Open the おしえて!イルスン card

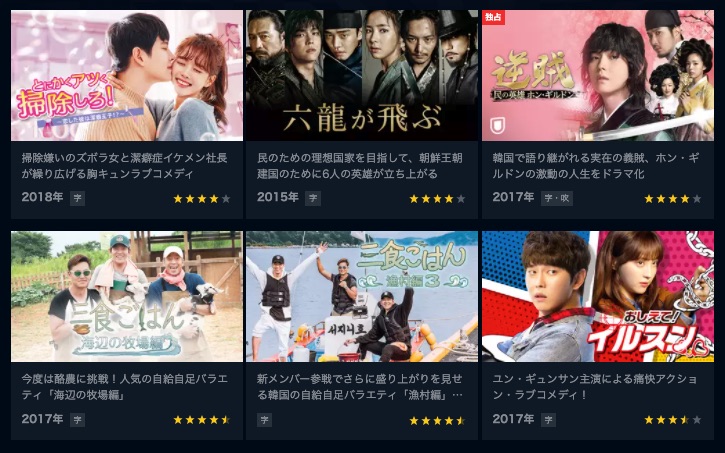click(596, 297)
